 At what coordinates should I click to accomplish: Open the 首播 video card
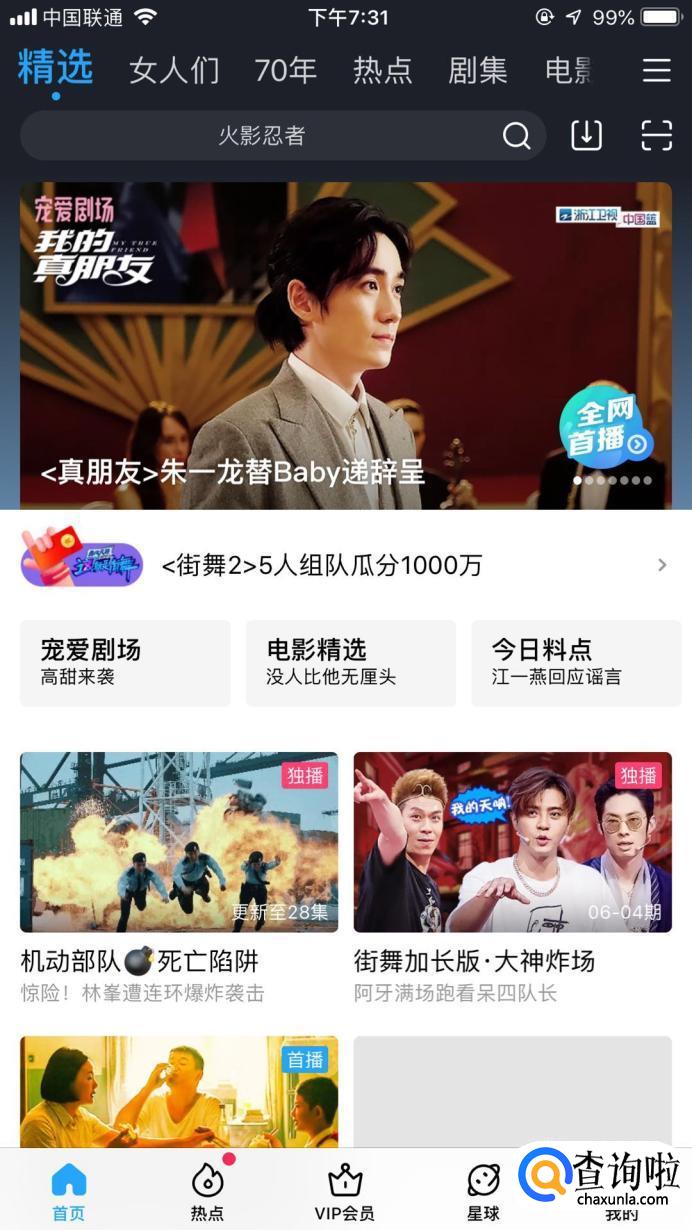[179, 1090]
